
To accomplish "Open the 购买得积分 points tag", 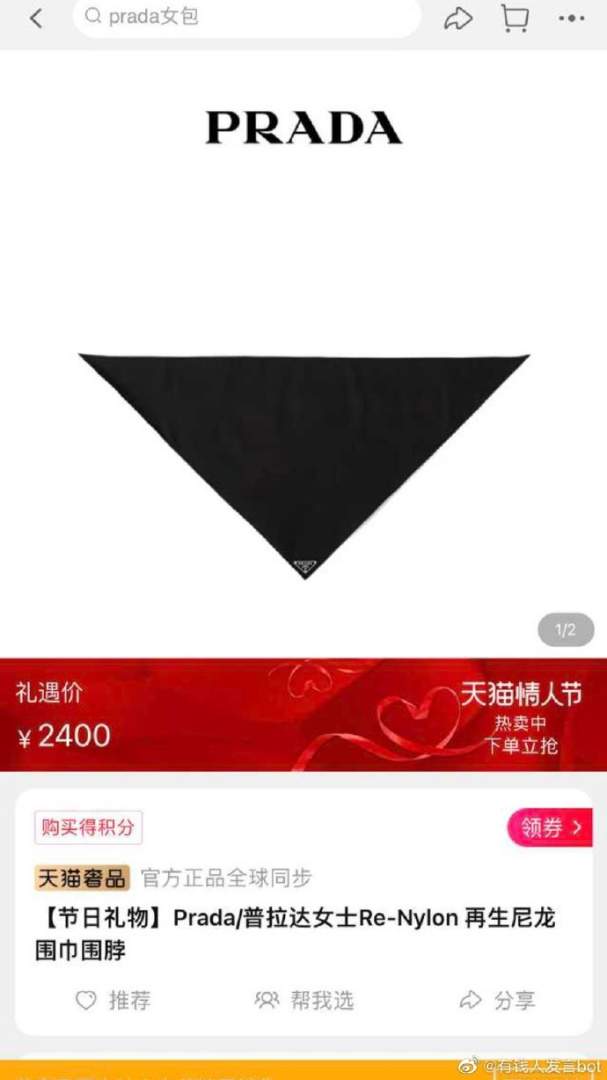I will point(88,827).
